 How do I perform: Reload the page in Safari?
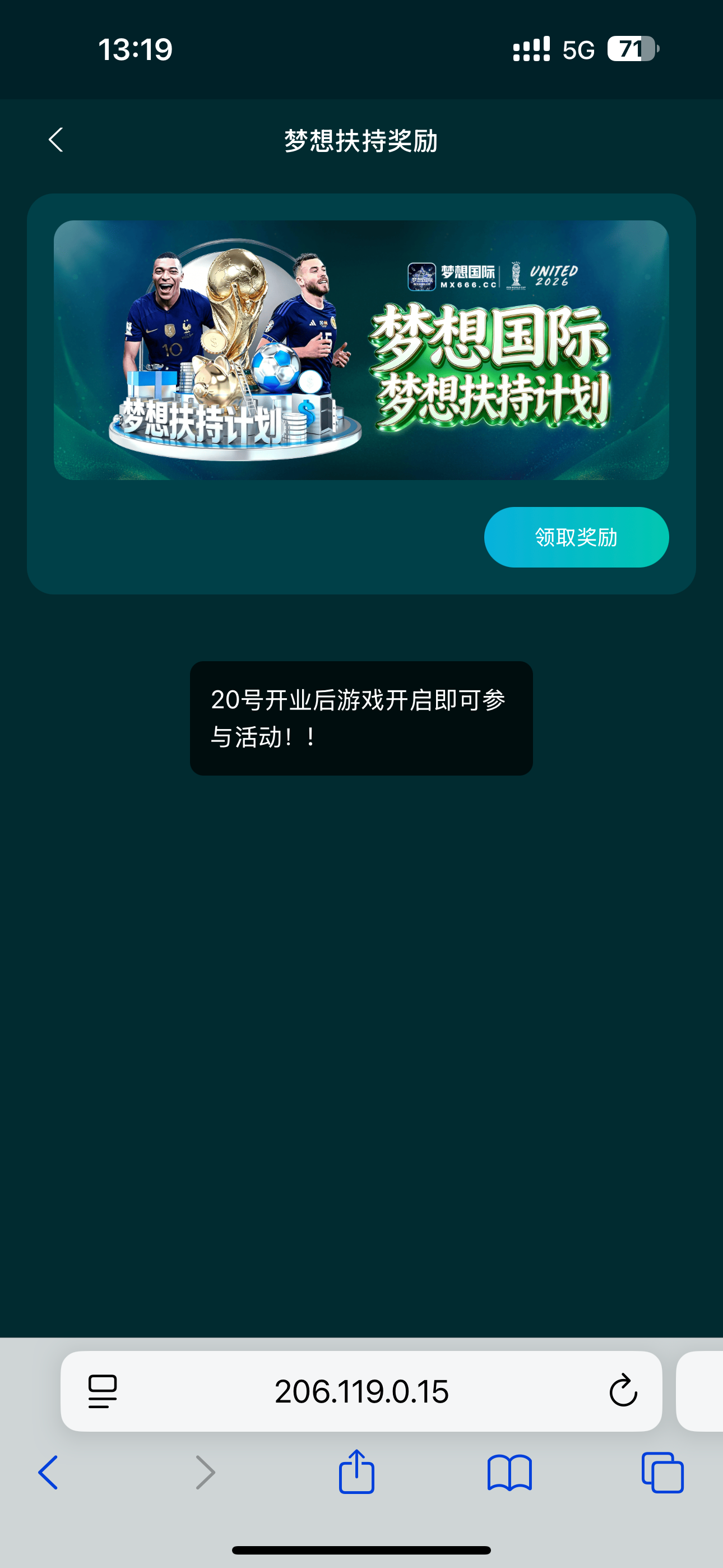[623, 1391]
